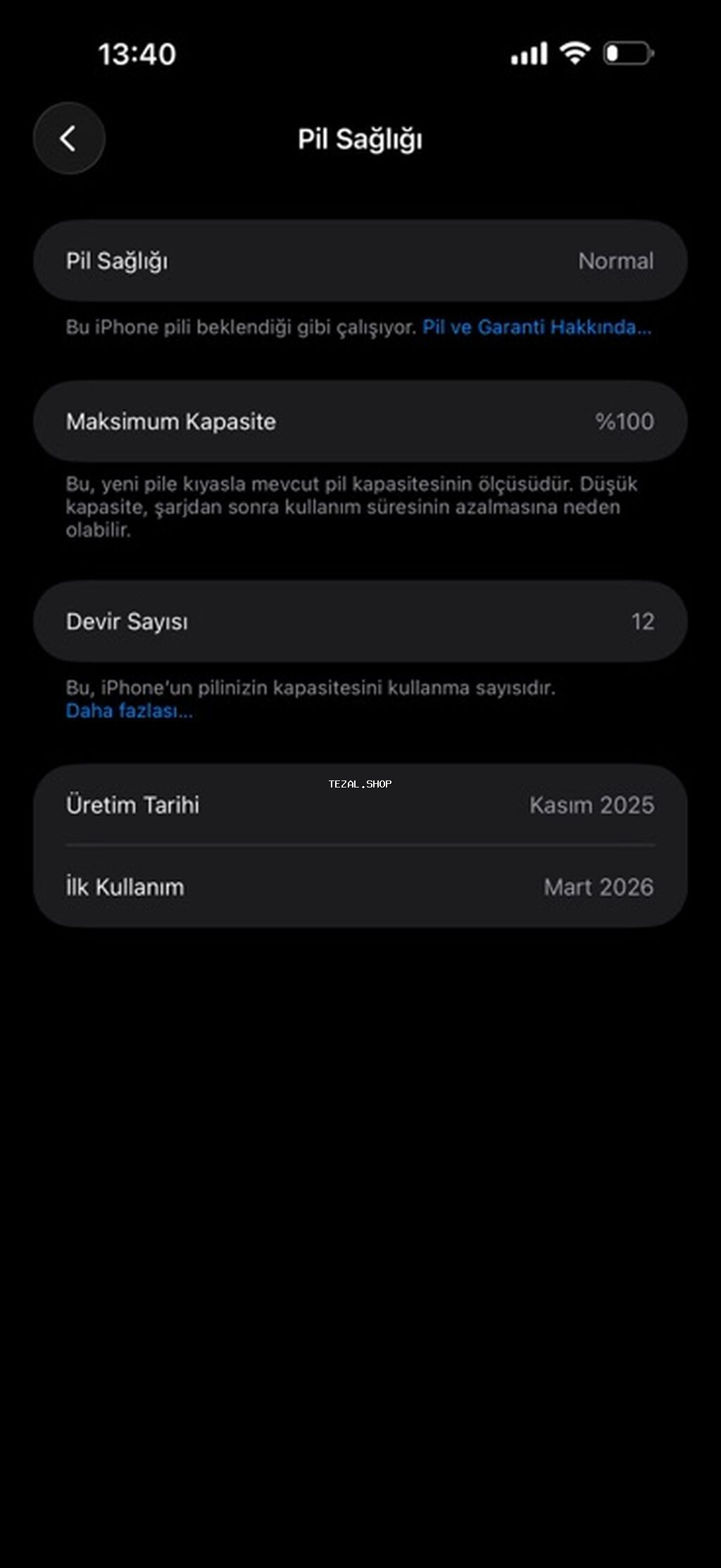Image resolution: width=721 pixels, height=1568 pixels.
Task: Tap the TEZAL.SHOP watermark text
Action: pyautogui.click(x=360, y=782)
